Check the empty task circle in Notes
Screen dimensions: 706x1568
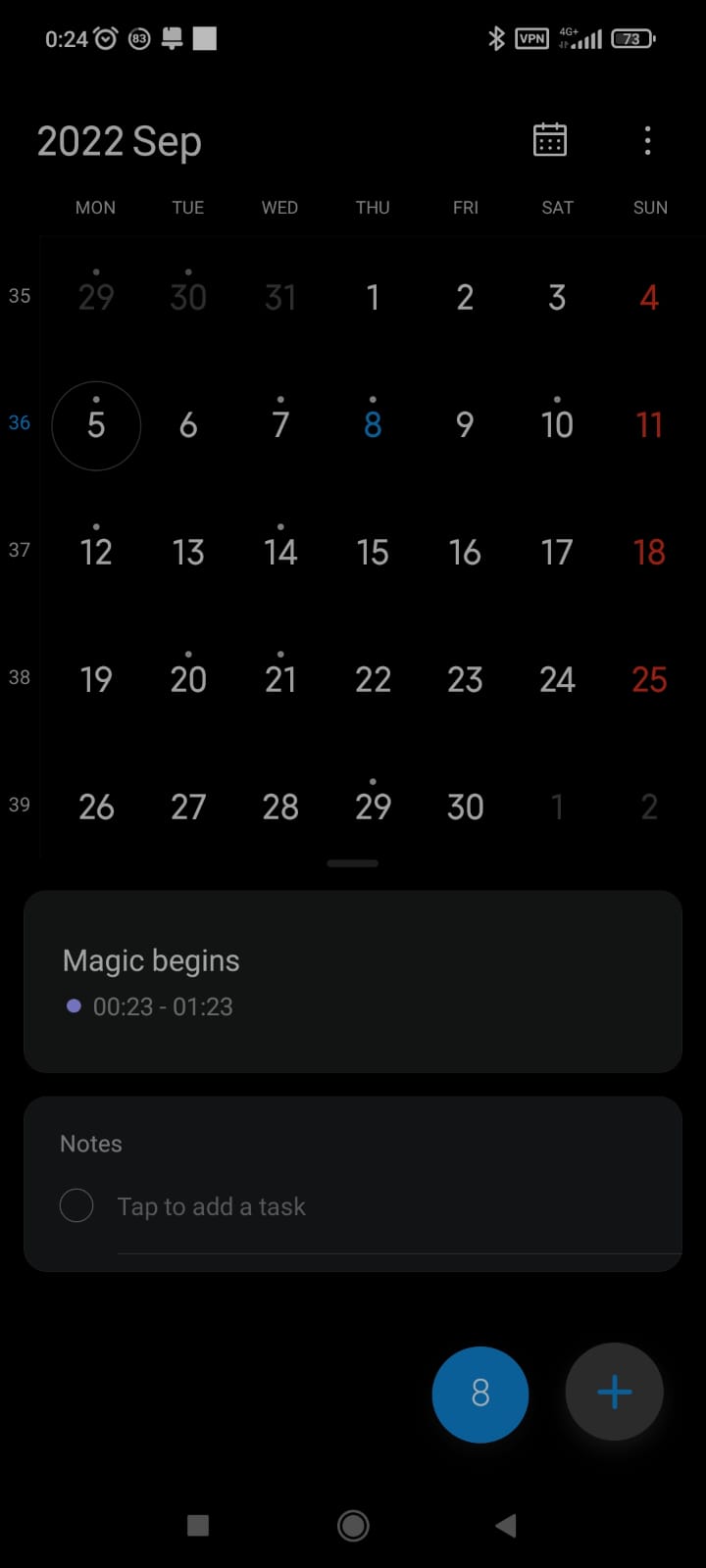click(76, 1205)
